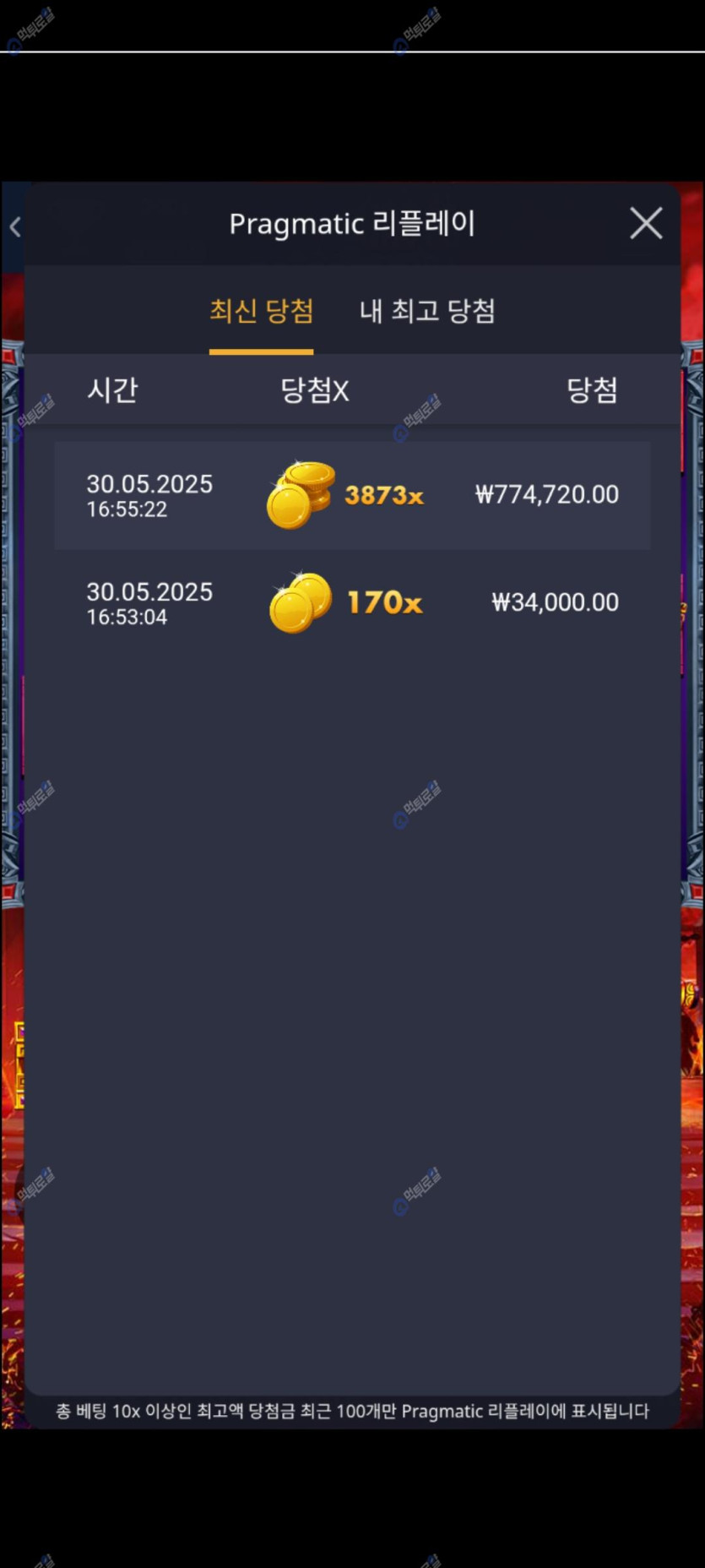This screenshot has height=1568, width=705.
Task: Open the 3873x win replay
Action: click(352, 495)
